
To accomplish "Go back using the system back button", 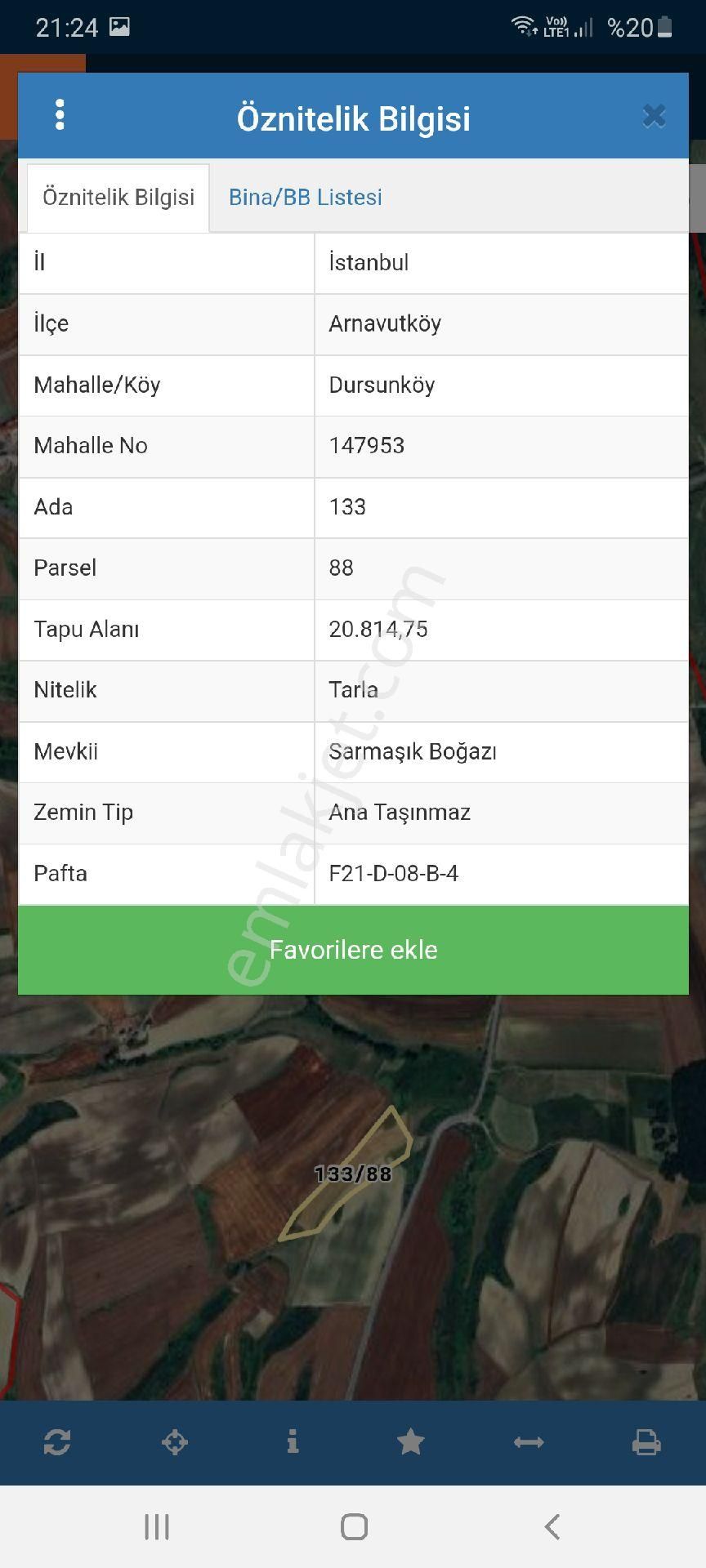I will pyautogui.click(x=552, y=1526).
